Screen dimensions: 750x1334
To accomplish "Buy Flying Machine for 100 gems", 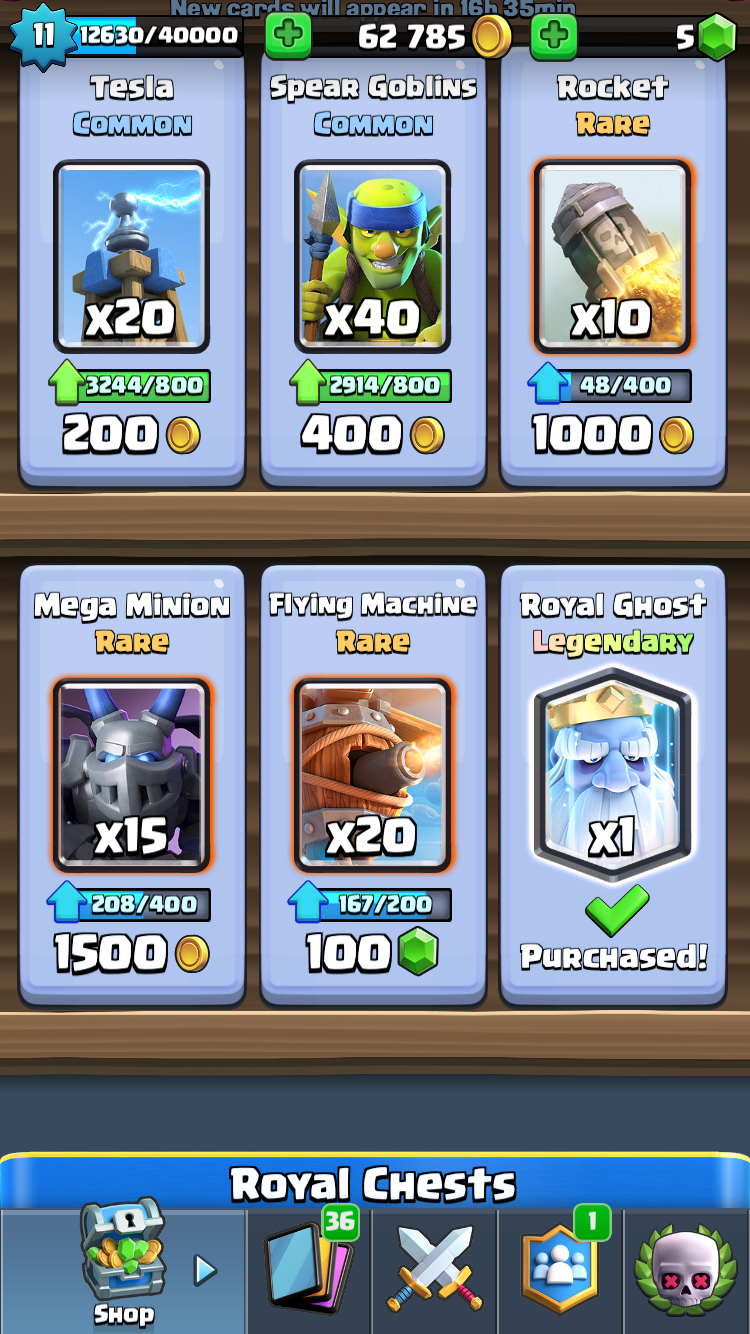I will click(x=373, y=786).
